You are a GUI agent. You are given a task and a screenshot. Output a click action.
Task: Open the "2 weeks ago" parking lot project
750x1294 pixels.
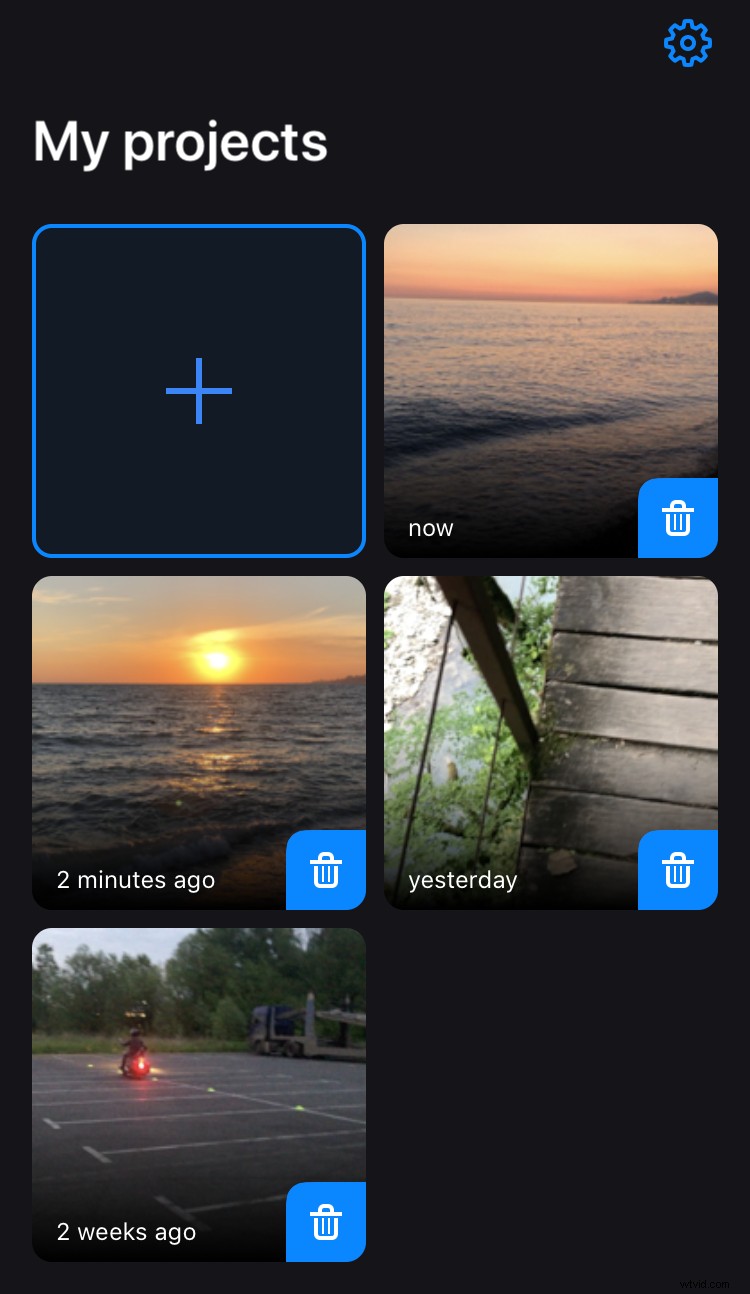point(198,1050)
